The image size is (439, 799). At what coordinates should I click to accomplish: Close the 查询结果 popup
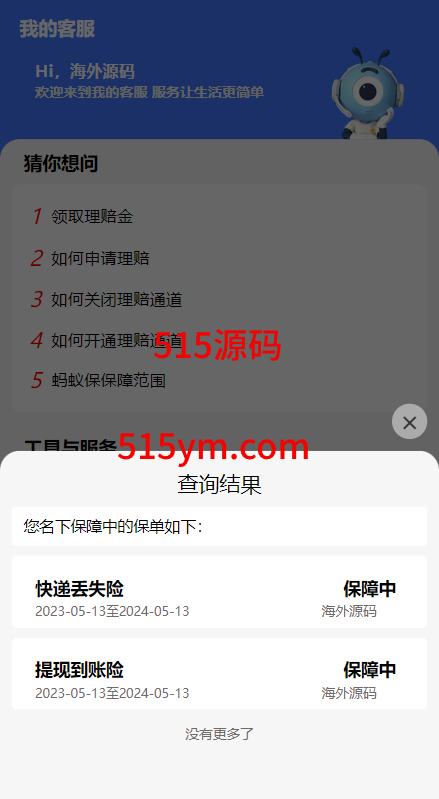click(x=409, y=422)
